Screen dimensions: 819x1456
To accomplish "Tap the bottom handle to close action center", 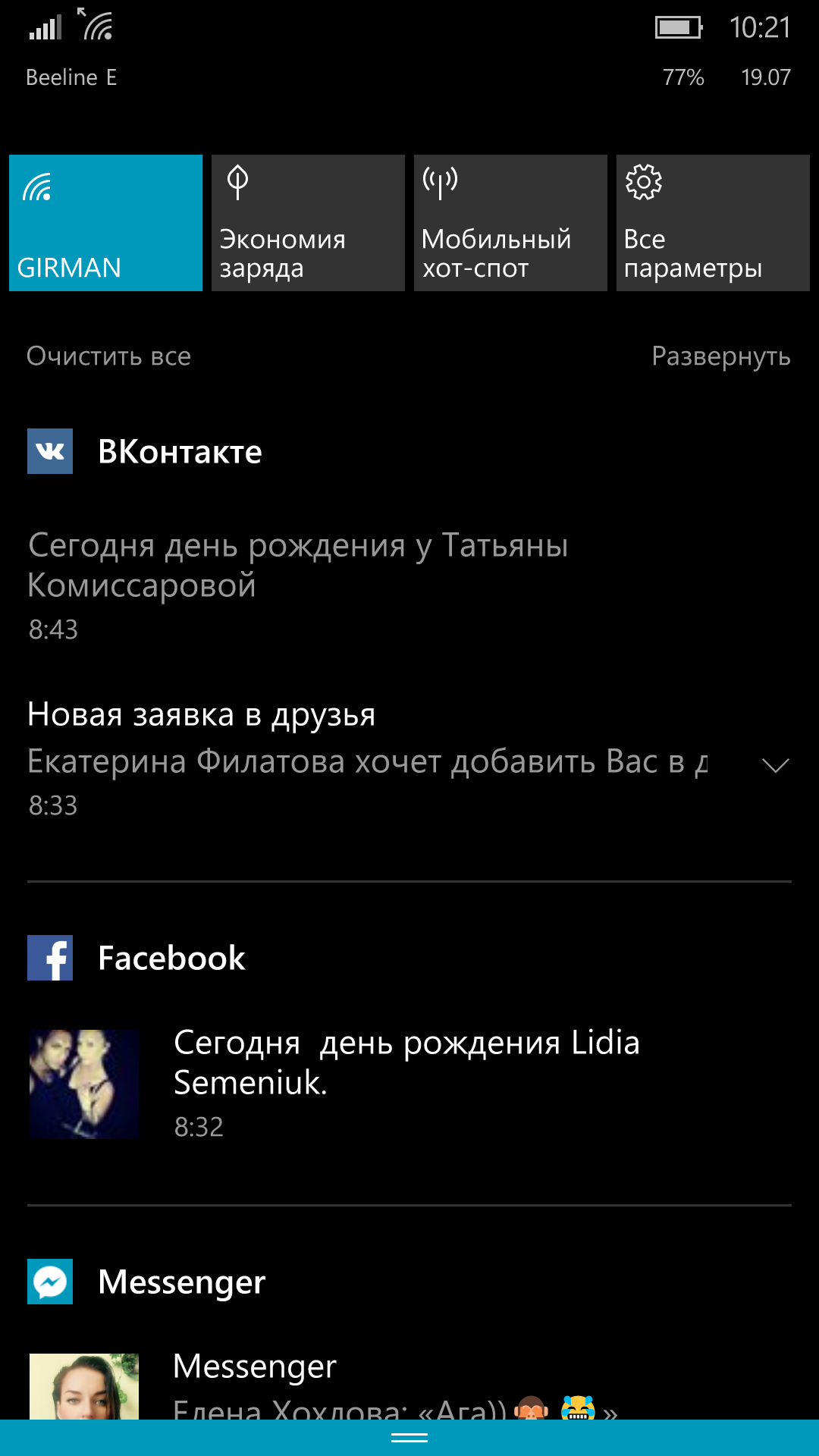I will [409, 1438].
